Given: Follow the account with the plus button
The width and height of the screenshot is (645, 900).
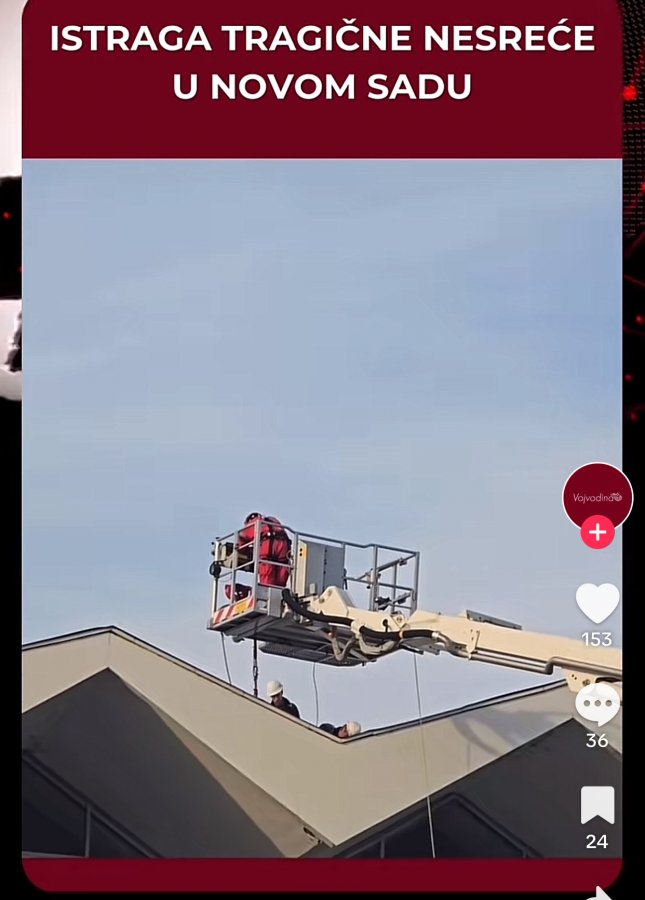Looking at the screenshot, I should [x=597, y=532].
